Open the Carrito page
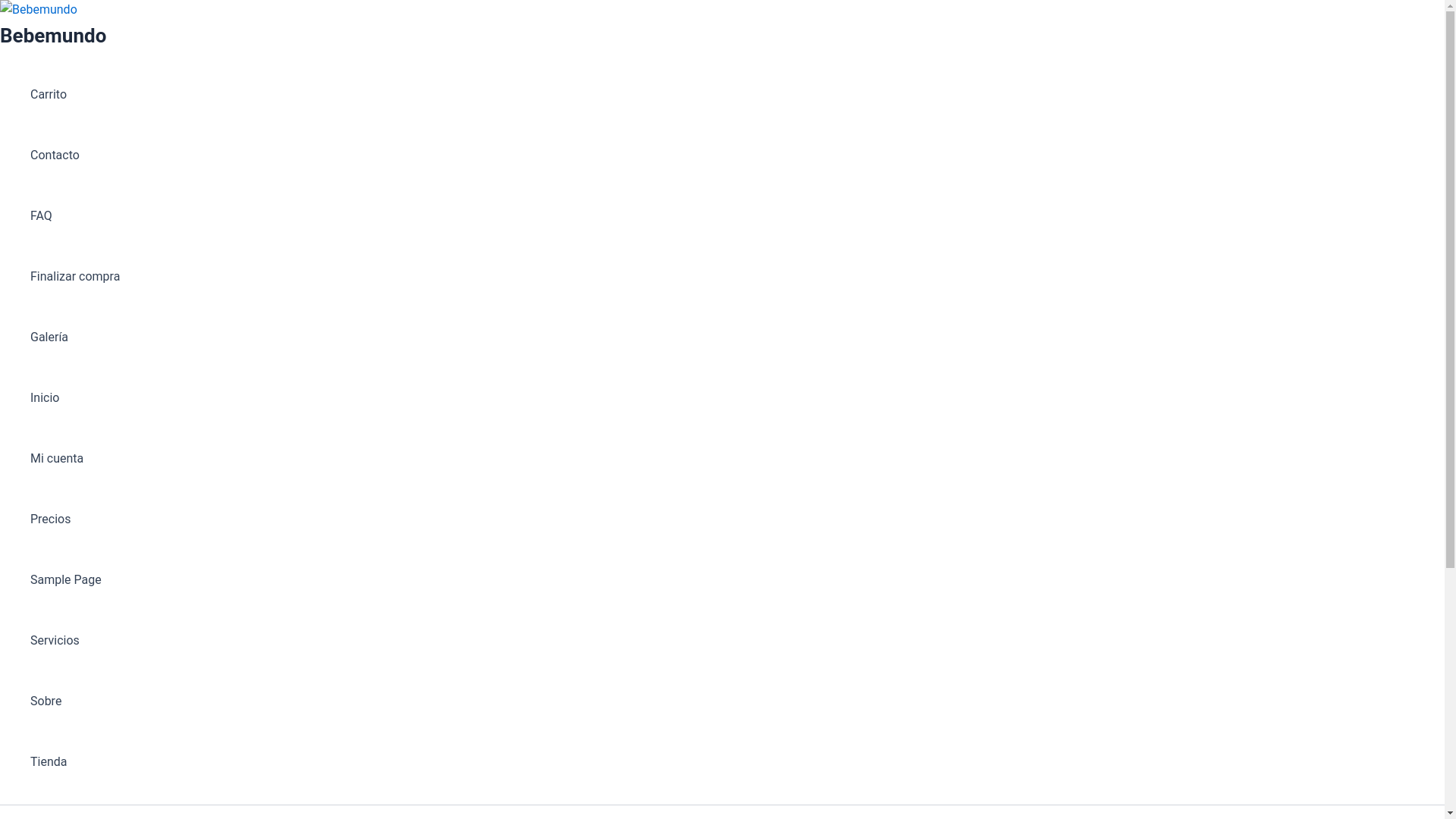Viewport: 1456px width, 819px height. point(49,95)
